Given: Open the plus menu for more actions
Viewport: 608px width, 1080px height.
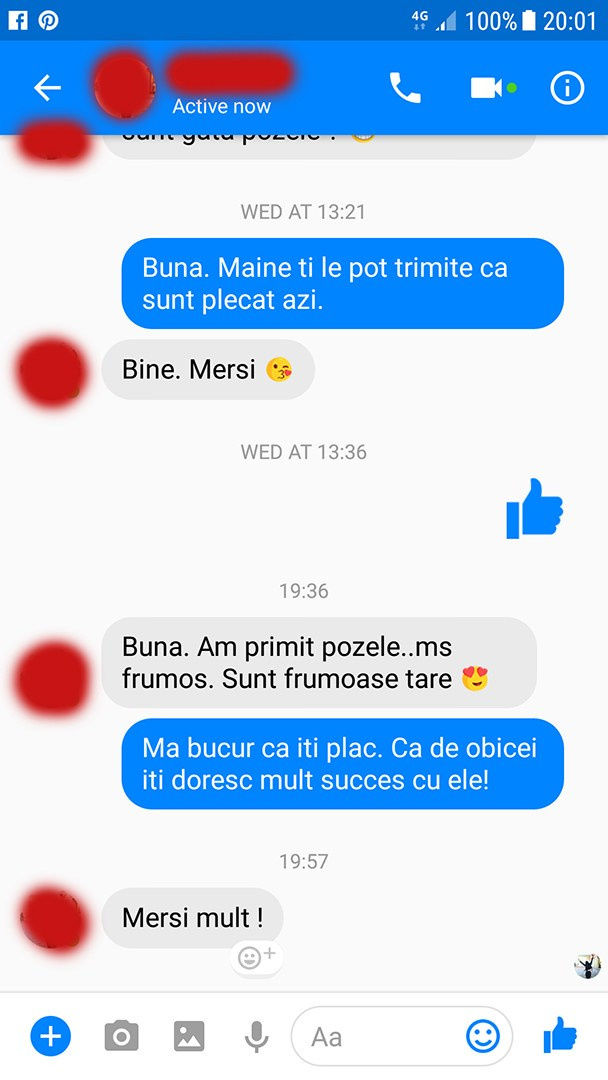Looking at the screenshot, I should click(51, 1037).
